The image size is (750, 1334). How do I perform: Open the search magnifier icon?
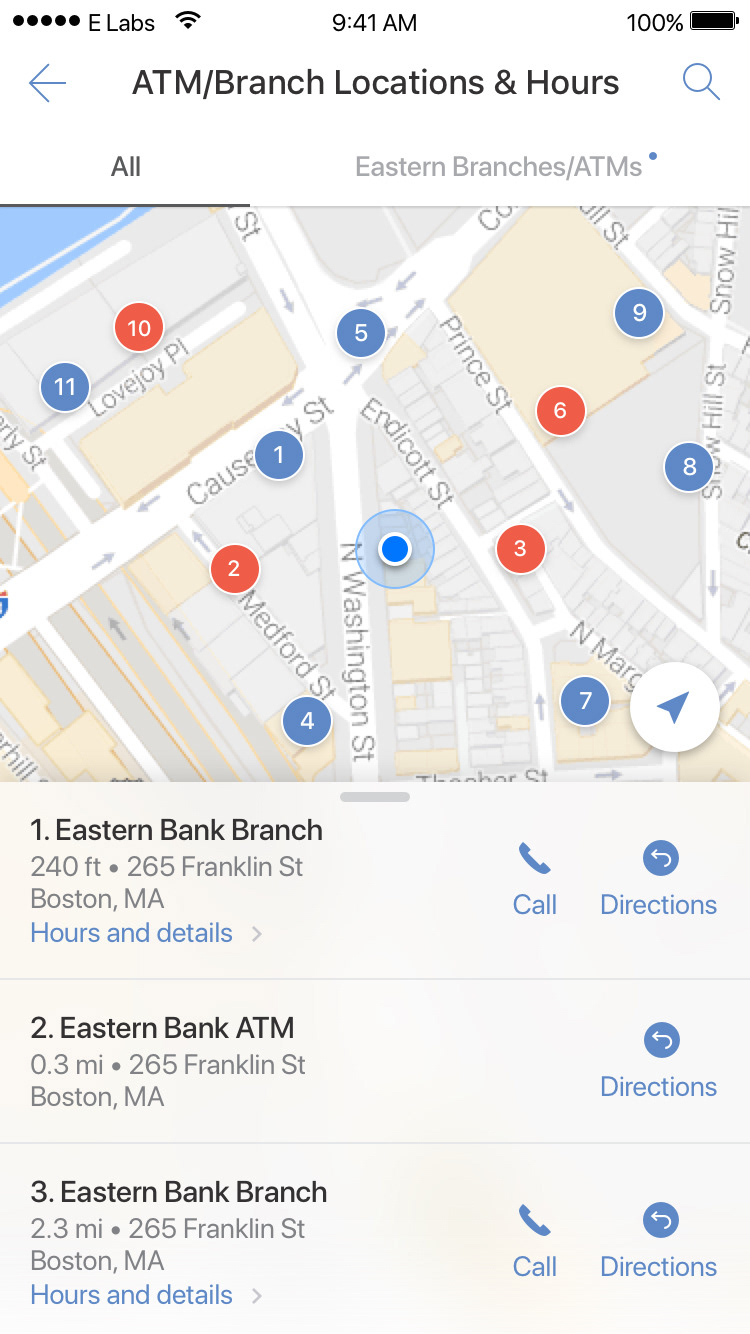(701, 82)
